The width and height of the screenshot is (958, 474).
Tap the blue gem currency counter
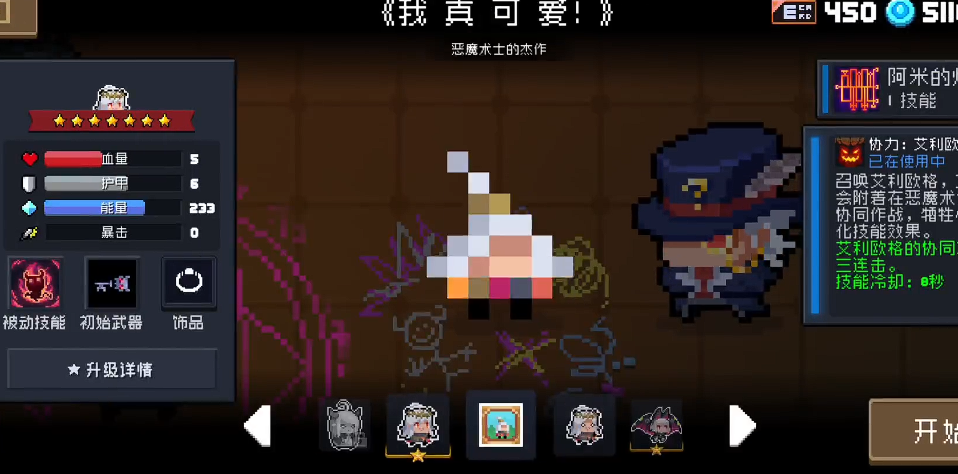pyautogui.click(x=921, y=12)
